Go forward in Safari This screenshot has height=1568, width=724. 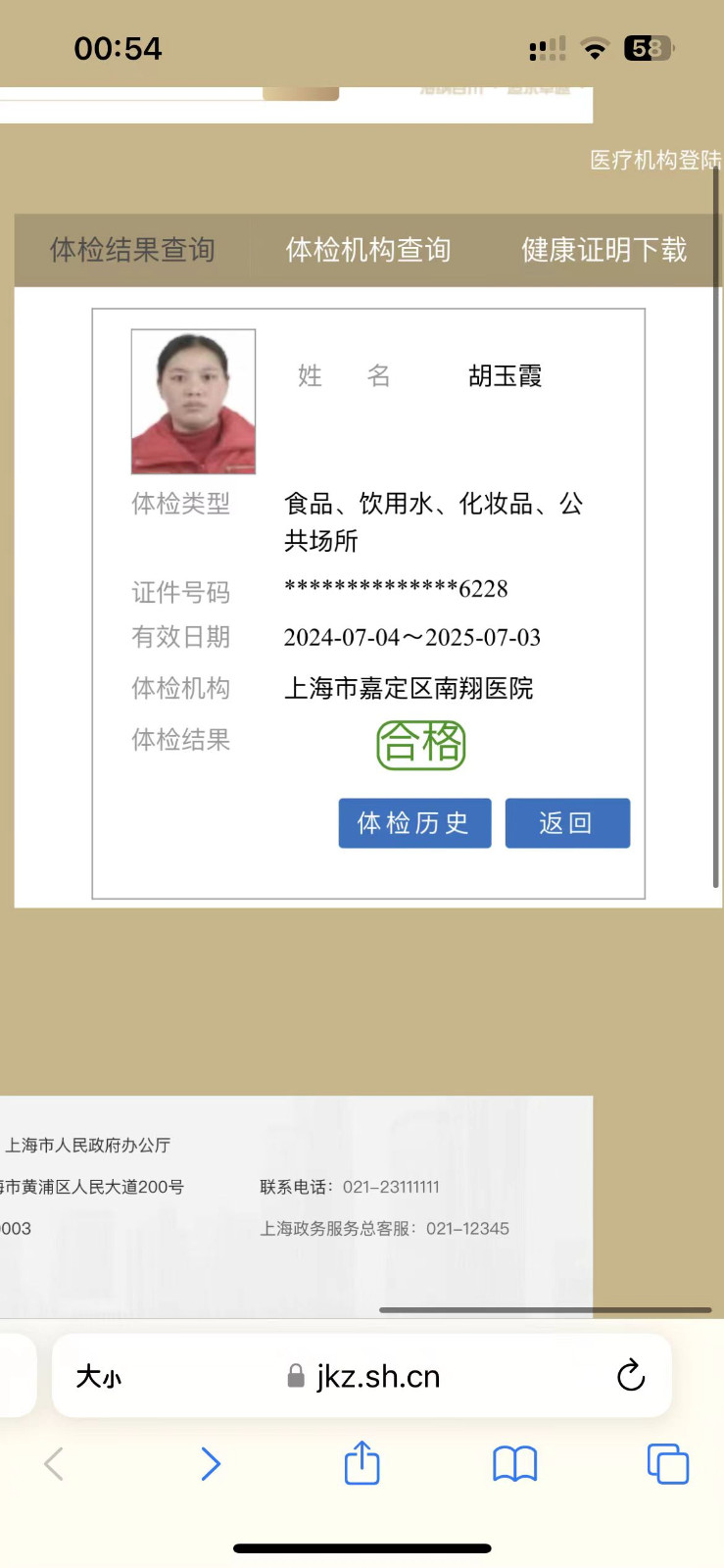pos(210,1464)
